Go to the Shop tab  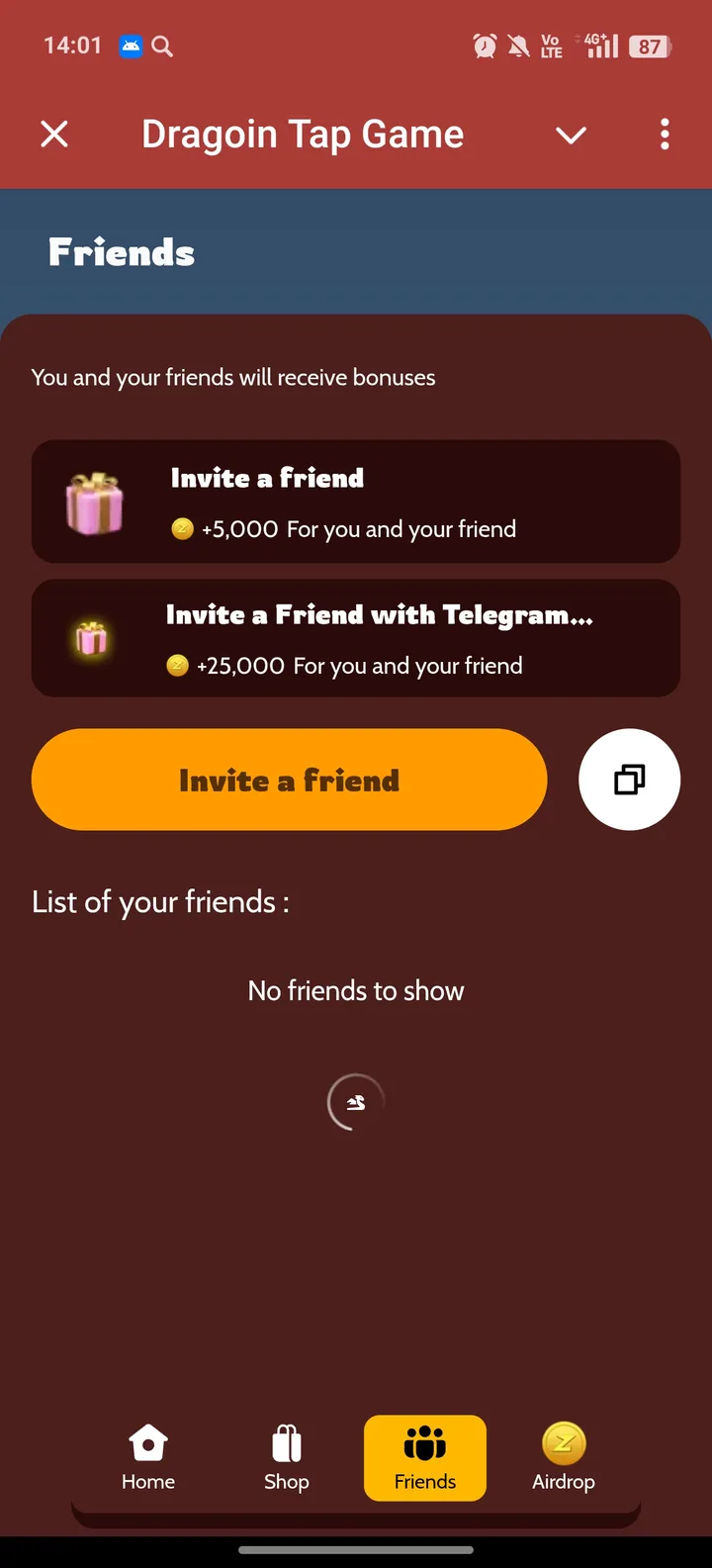tap(287, 1457)
